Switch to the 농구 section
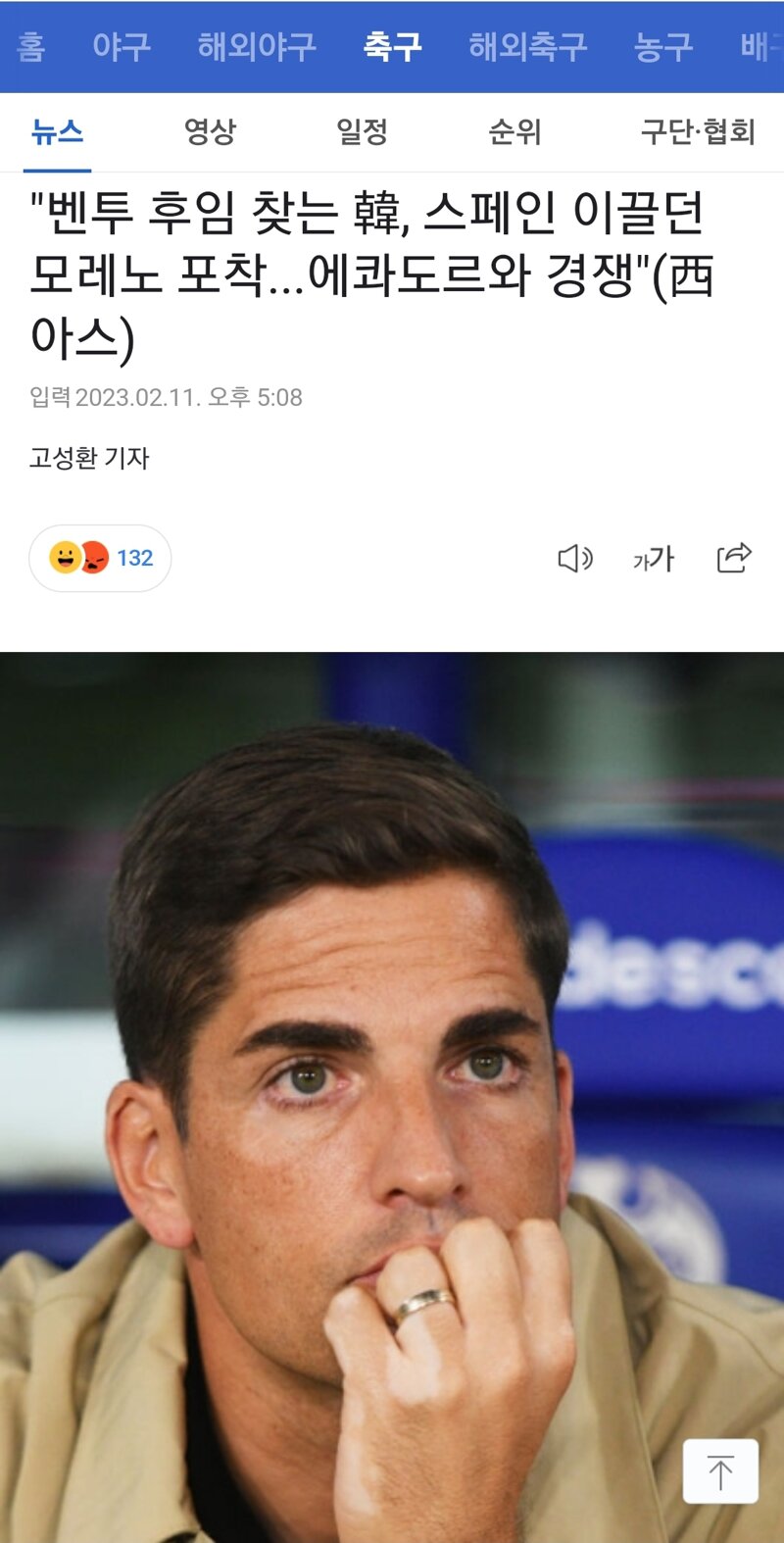 click(x=663, y=46)
